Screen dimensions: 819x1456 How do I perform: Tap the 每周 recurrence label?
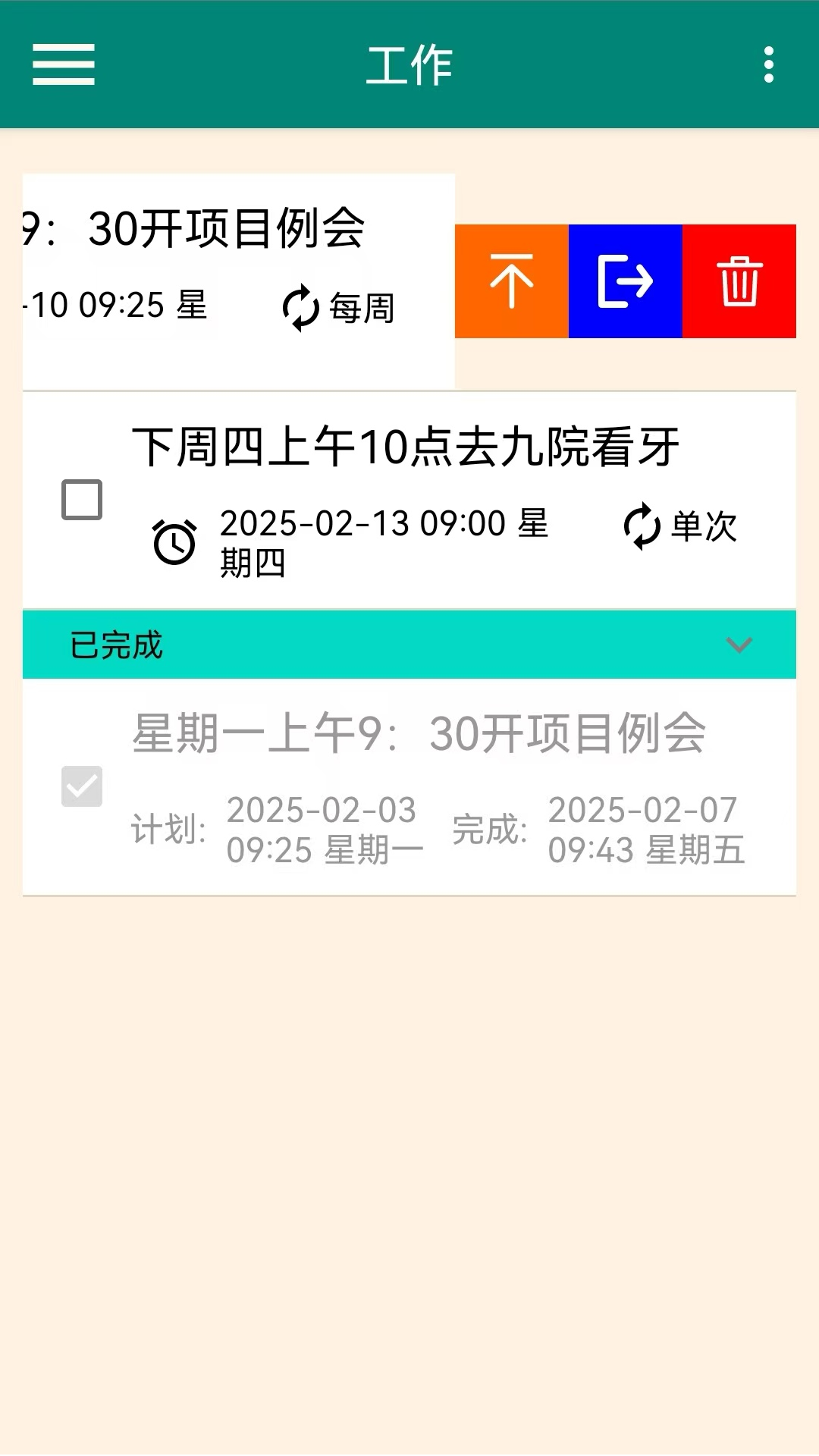[x=362, y=308]
